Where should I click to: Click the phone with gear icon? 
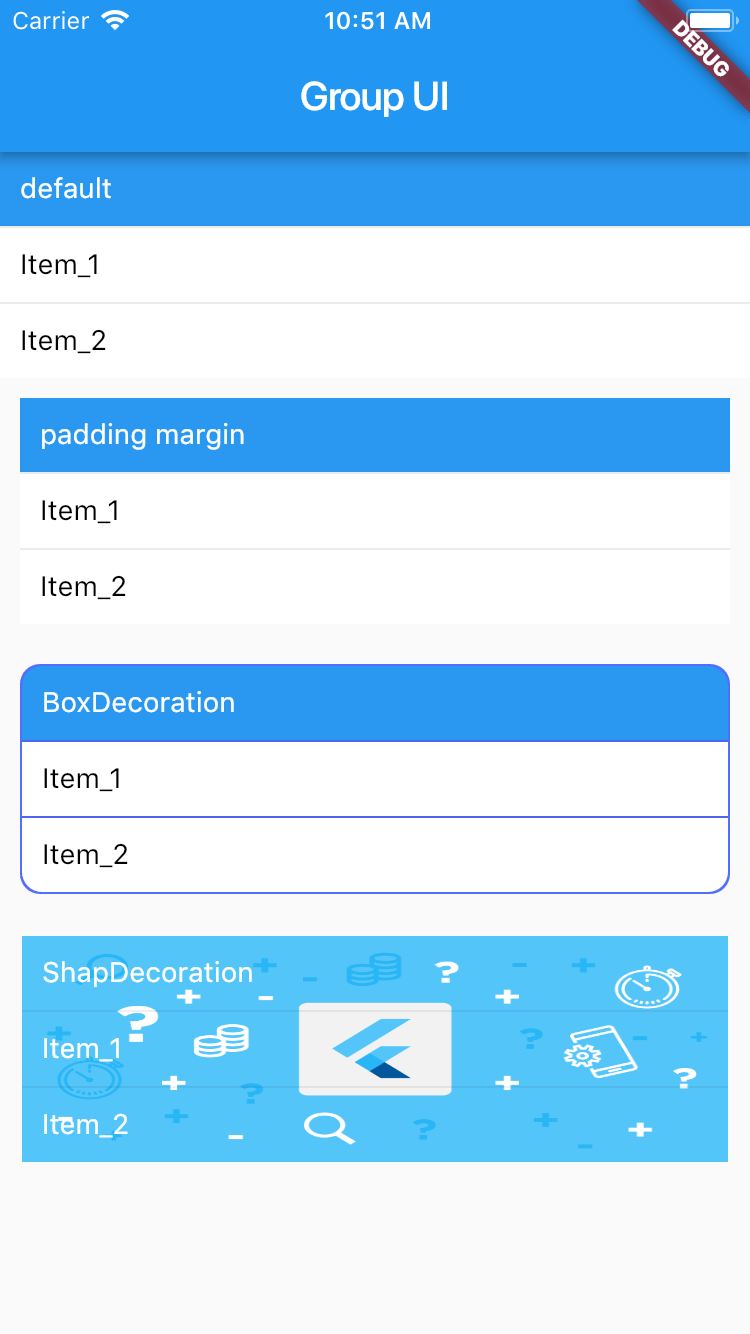click(x=604, y=1050)
